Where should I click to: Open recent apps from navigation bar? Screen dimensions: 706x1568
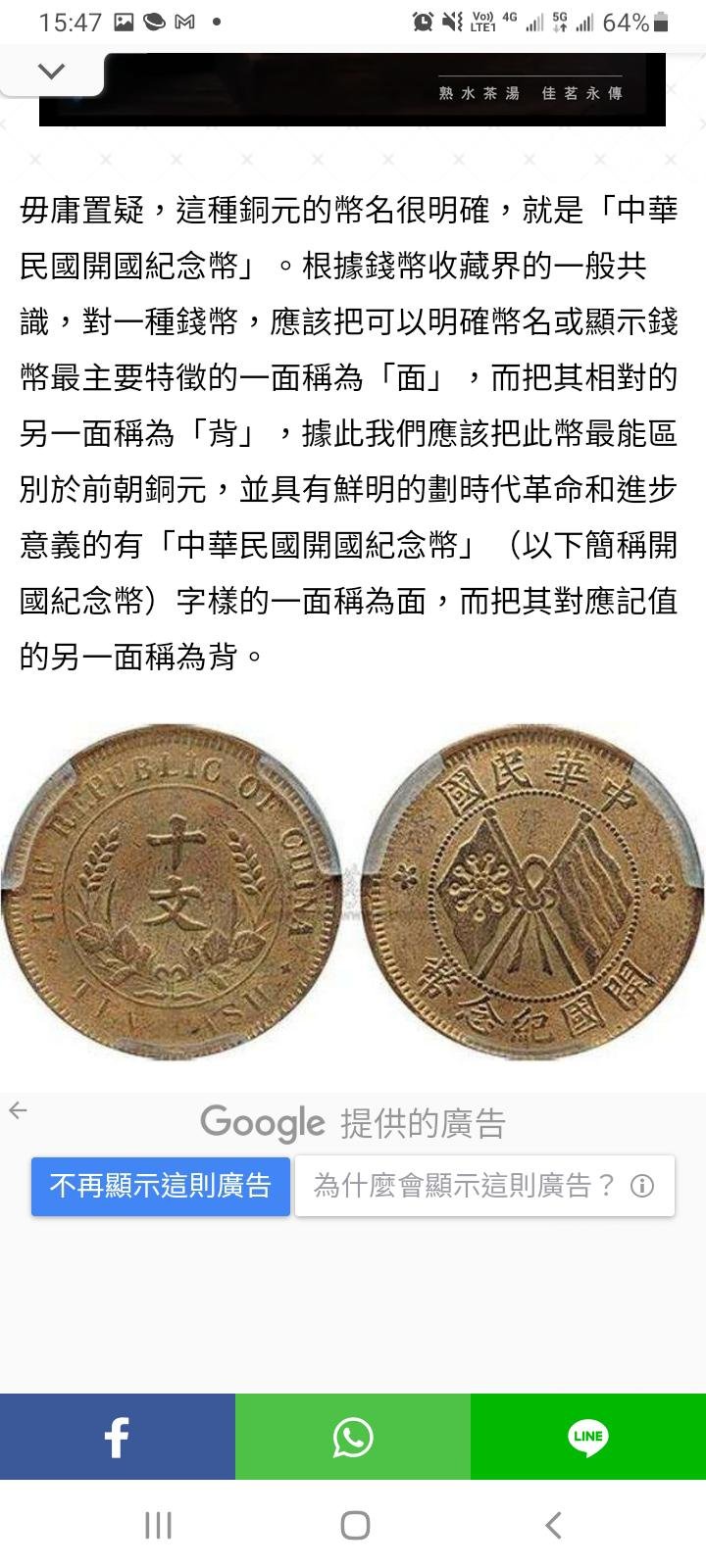coord(158,1525)
